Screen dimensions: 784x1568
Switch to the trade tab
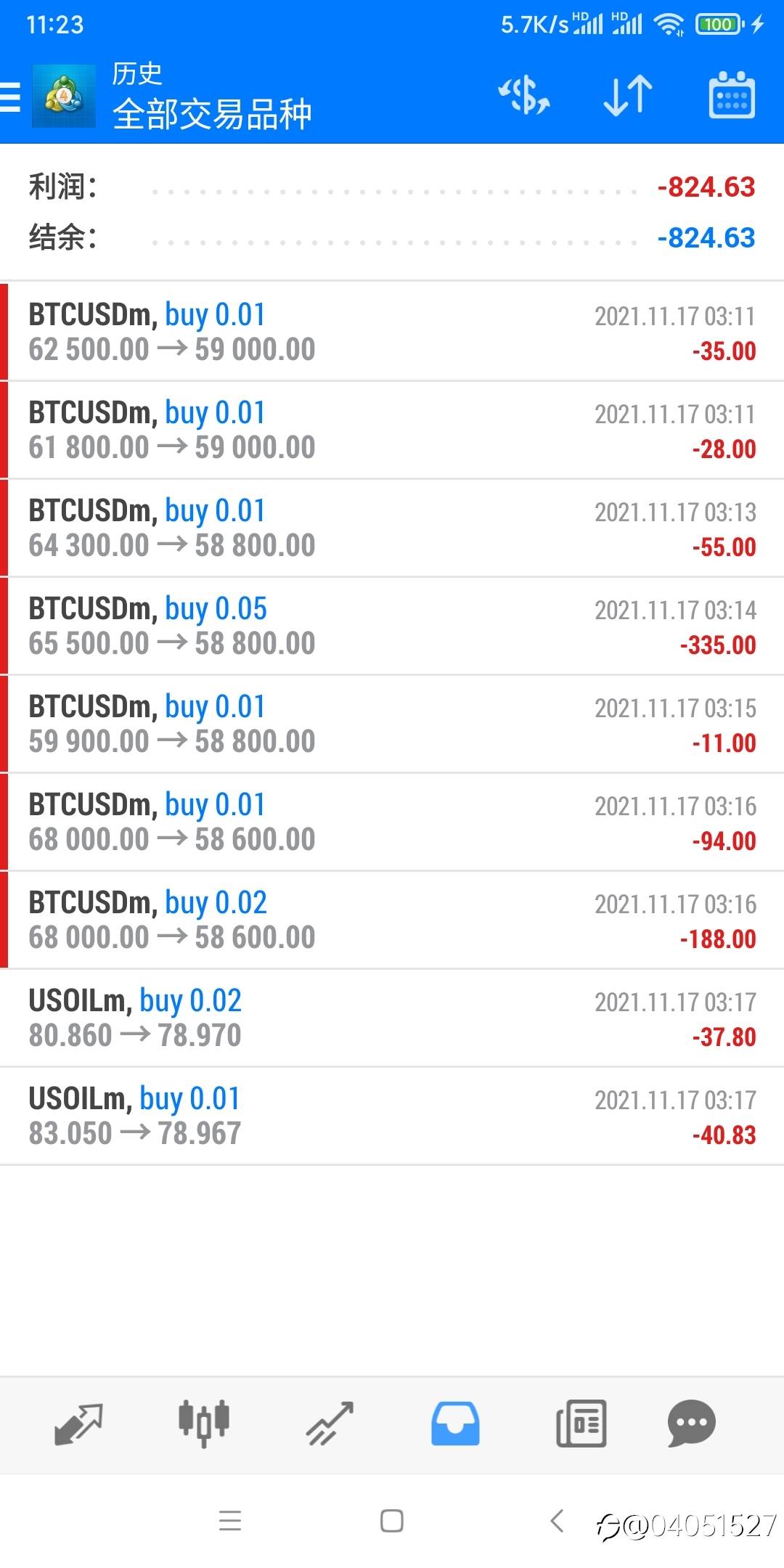coord(330,1424)
